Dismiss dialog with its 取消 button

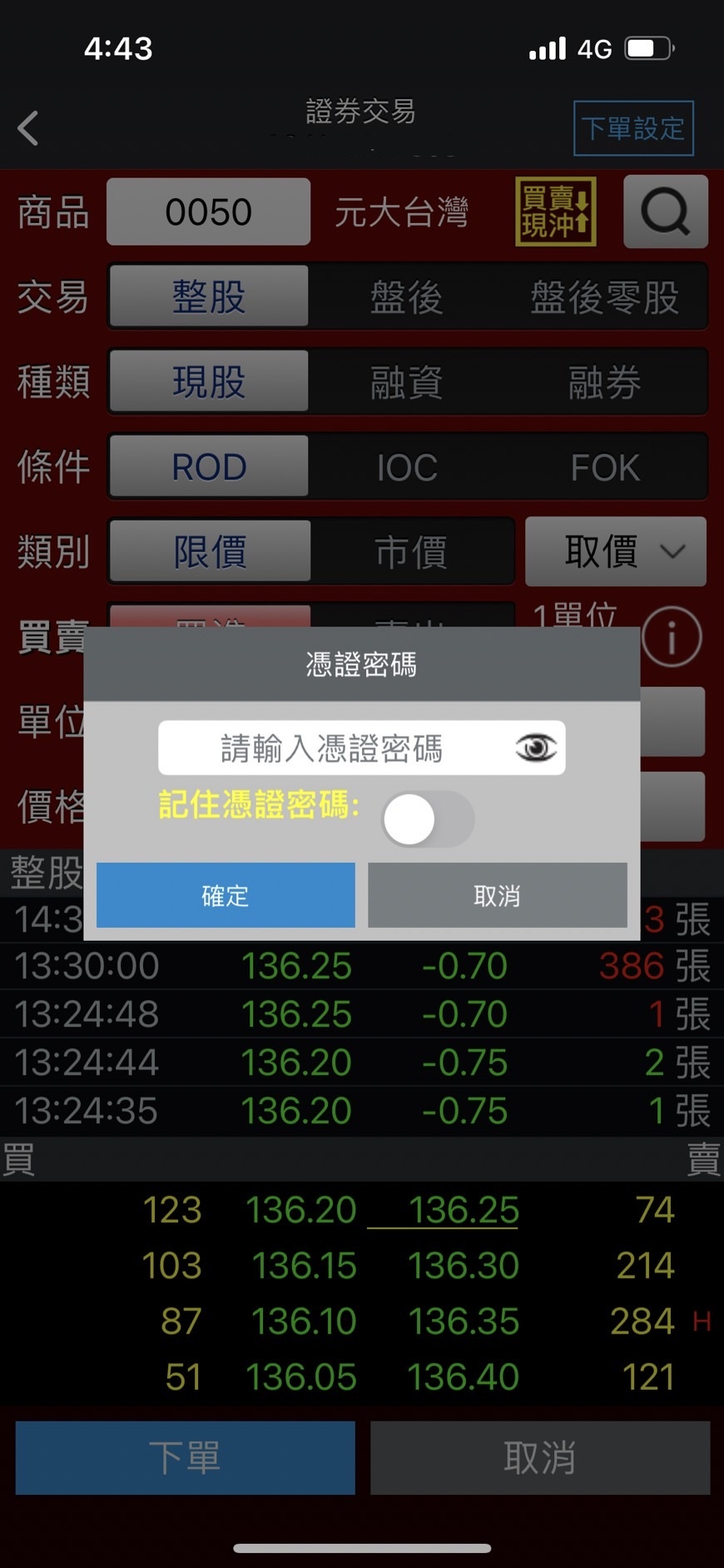(x=497, y=895)
